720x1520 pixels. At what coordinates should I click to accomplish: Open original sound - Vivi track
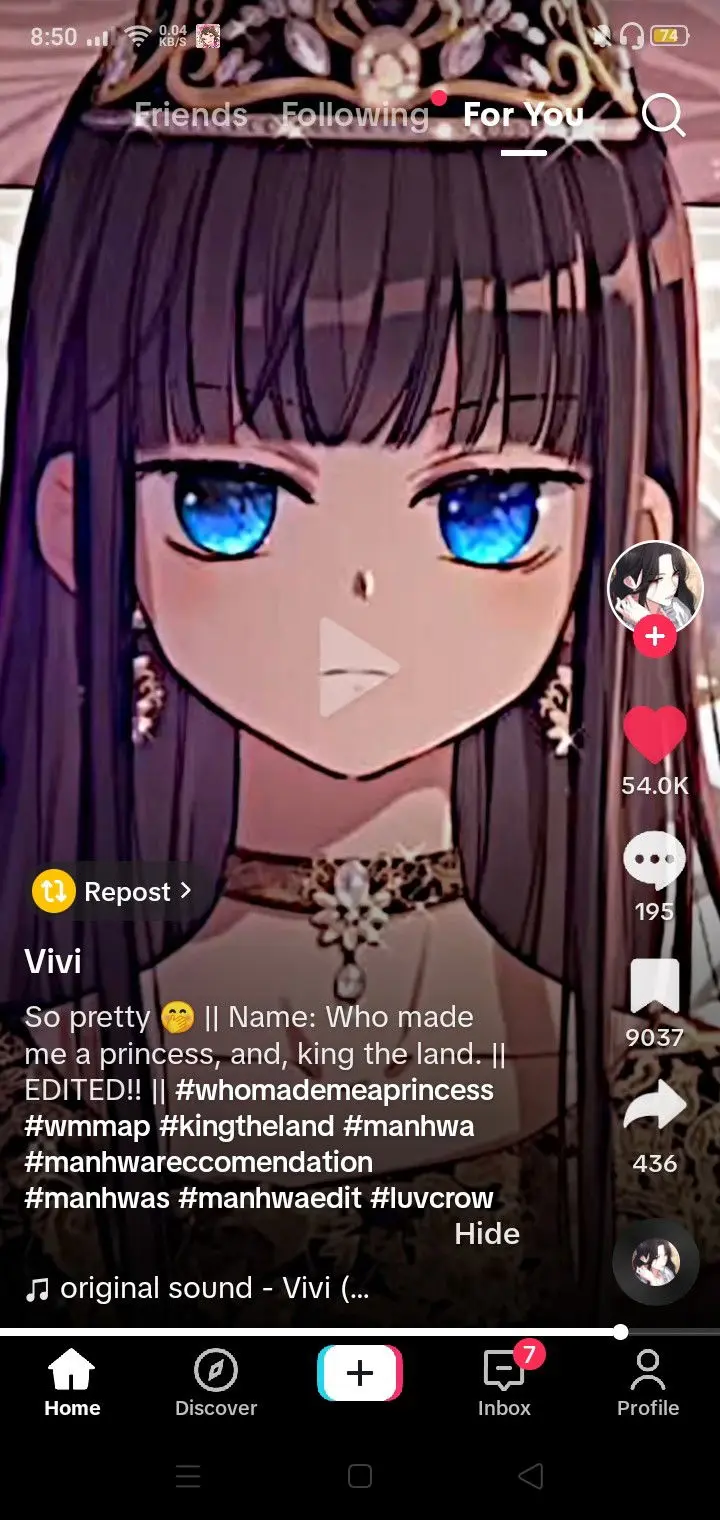200,1288
